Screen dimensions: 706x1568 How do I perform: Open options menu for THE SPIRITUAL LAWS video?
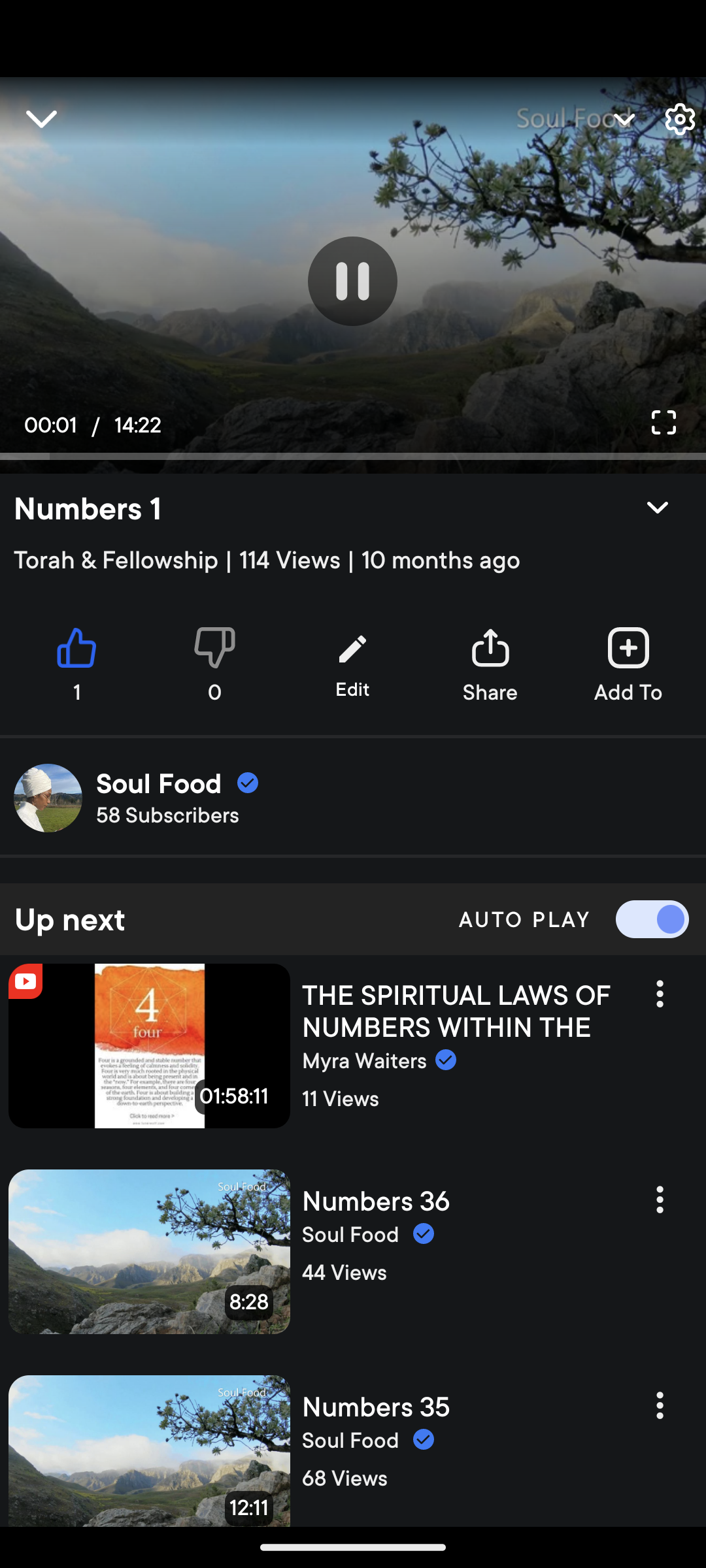click(660, 994)
